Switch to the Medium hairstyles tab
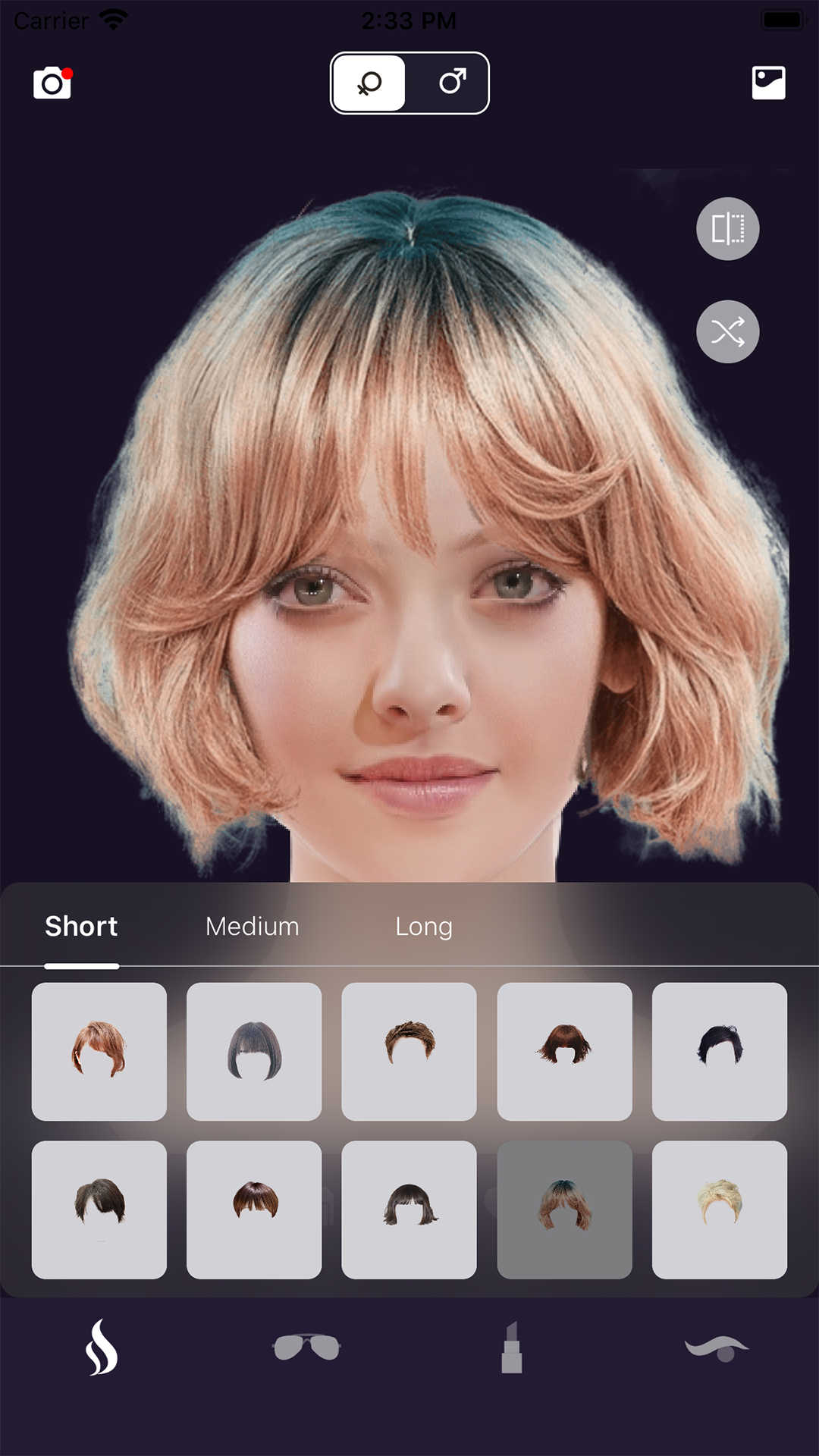 coord(252,927)
